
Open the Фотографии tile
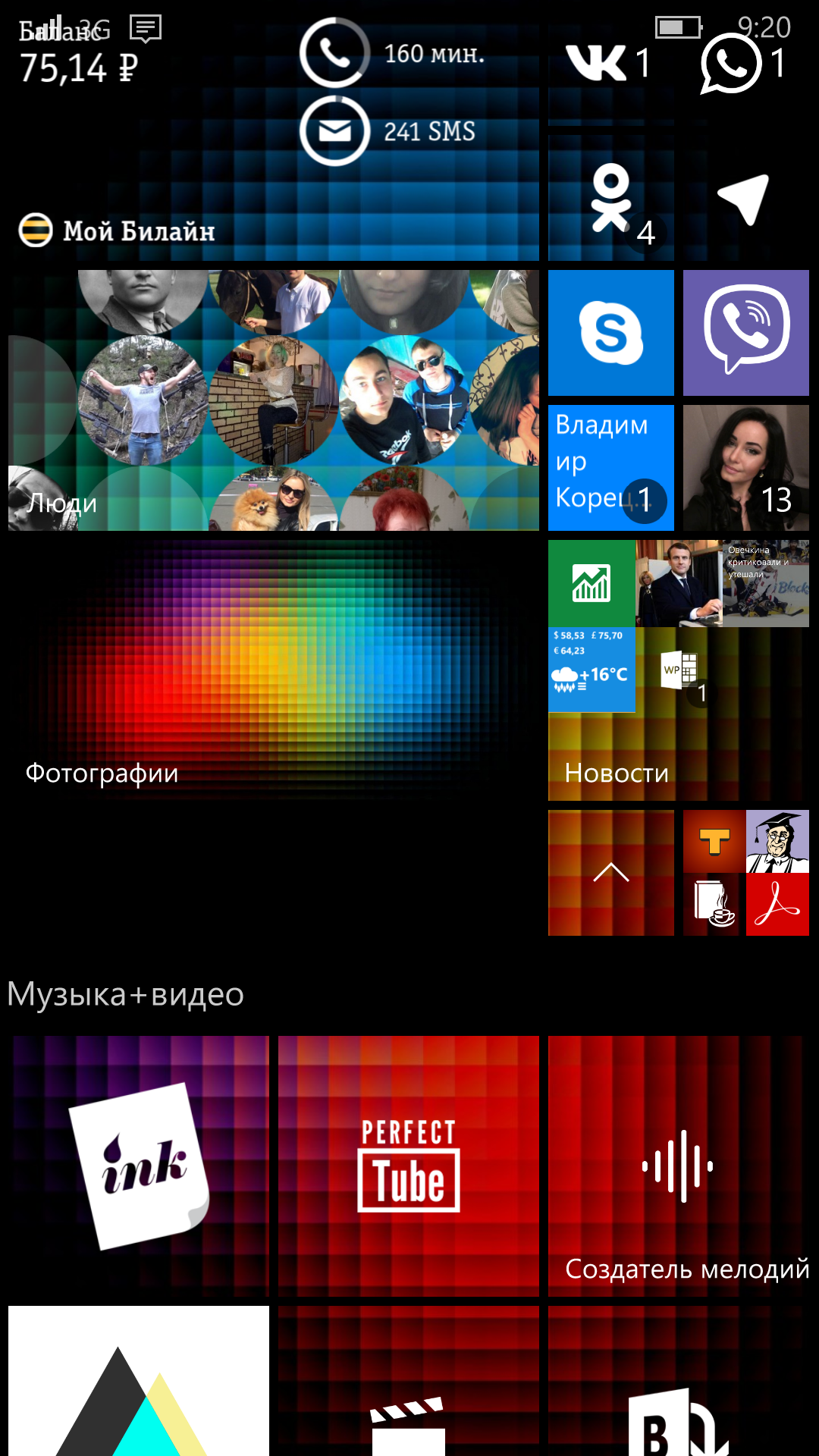(x=274, y=670)
